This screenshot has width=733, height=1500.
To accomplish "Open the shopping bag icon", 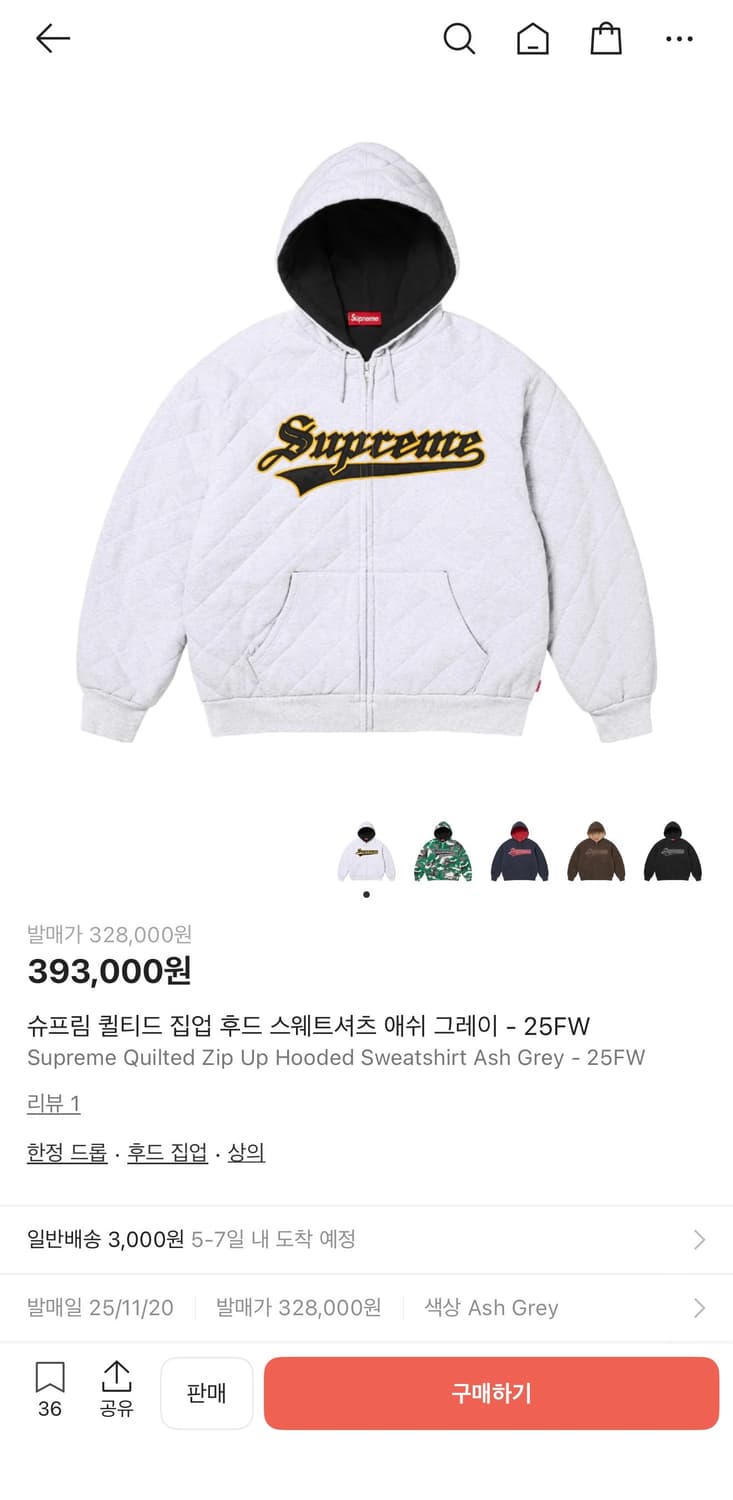I will (606, 39).
